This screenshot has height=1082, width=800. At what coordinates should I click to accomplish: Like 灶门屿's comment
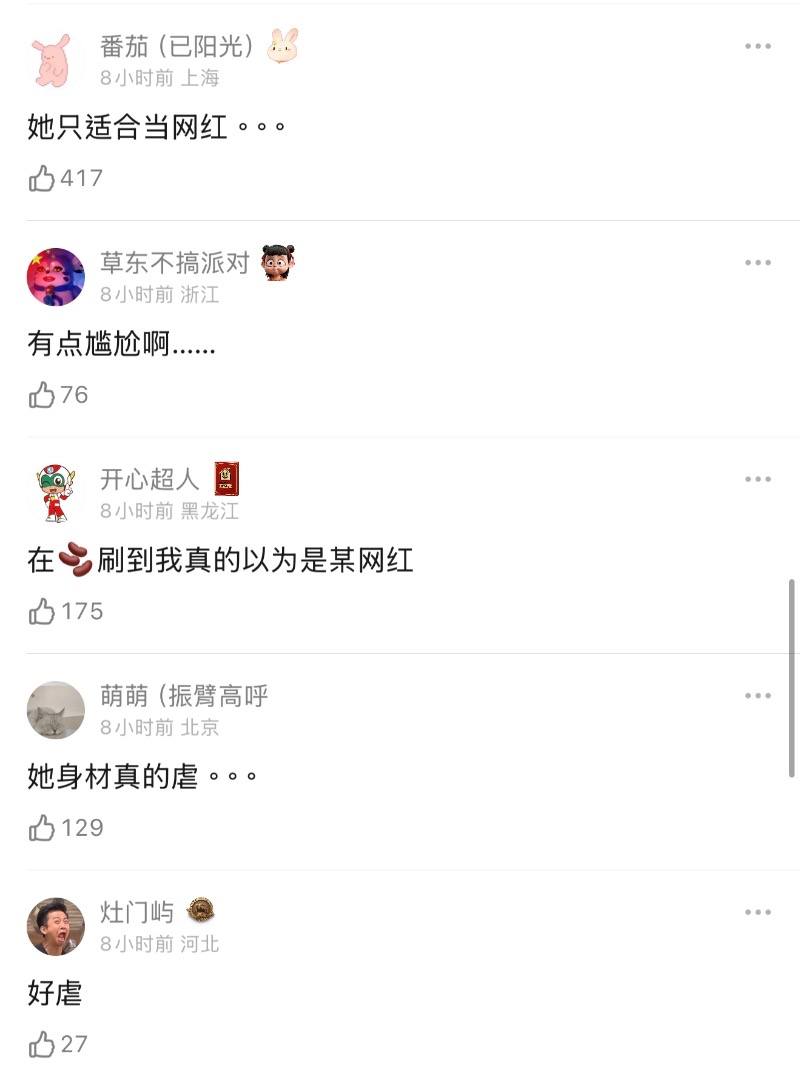click(42, 1045)
